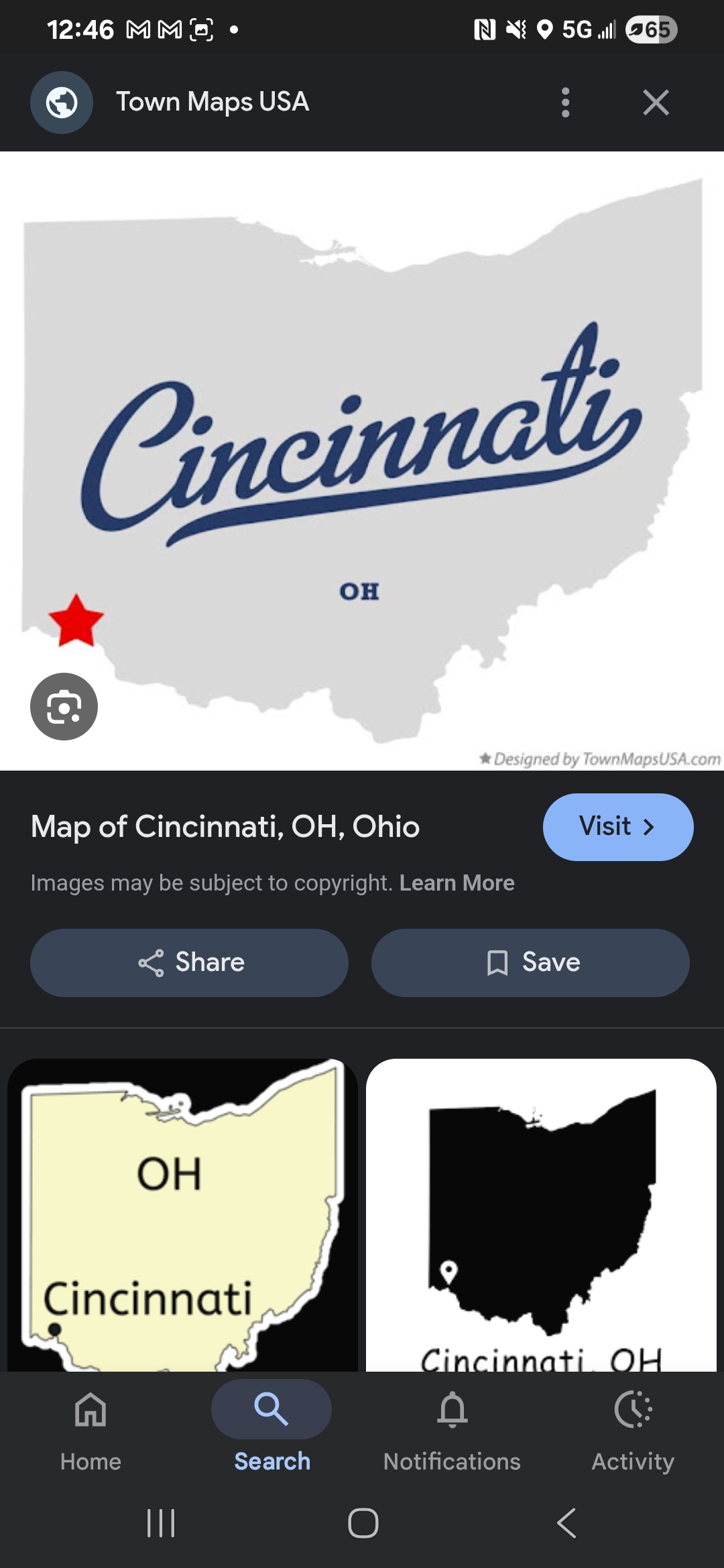Save this image to collections

click(530, 962)
